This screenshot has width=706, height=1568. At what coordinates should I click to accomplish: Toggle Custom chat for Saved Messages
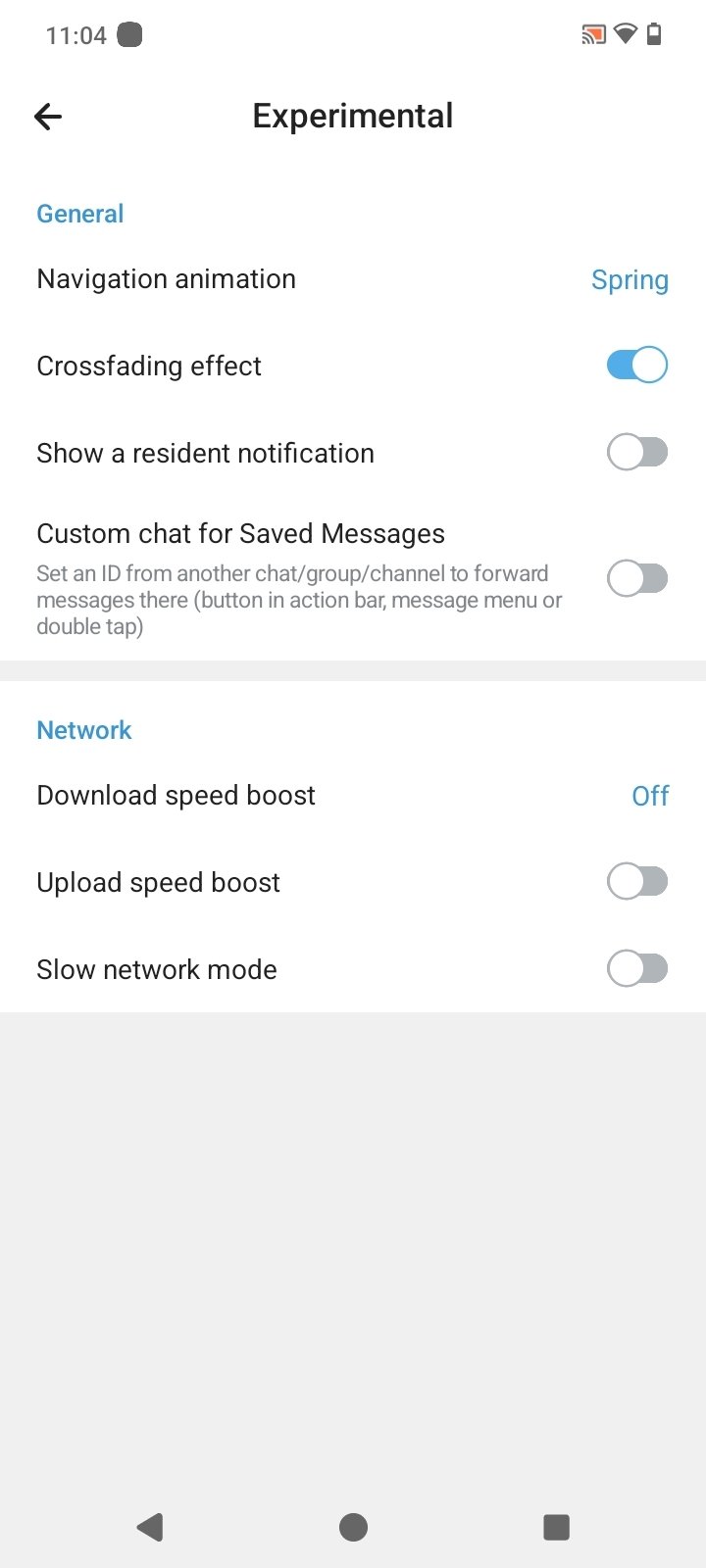pyautogui.click(x=636, y=578)
